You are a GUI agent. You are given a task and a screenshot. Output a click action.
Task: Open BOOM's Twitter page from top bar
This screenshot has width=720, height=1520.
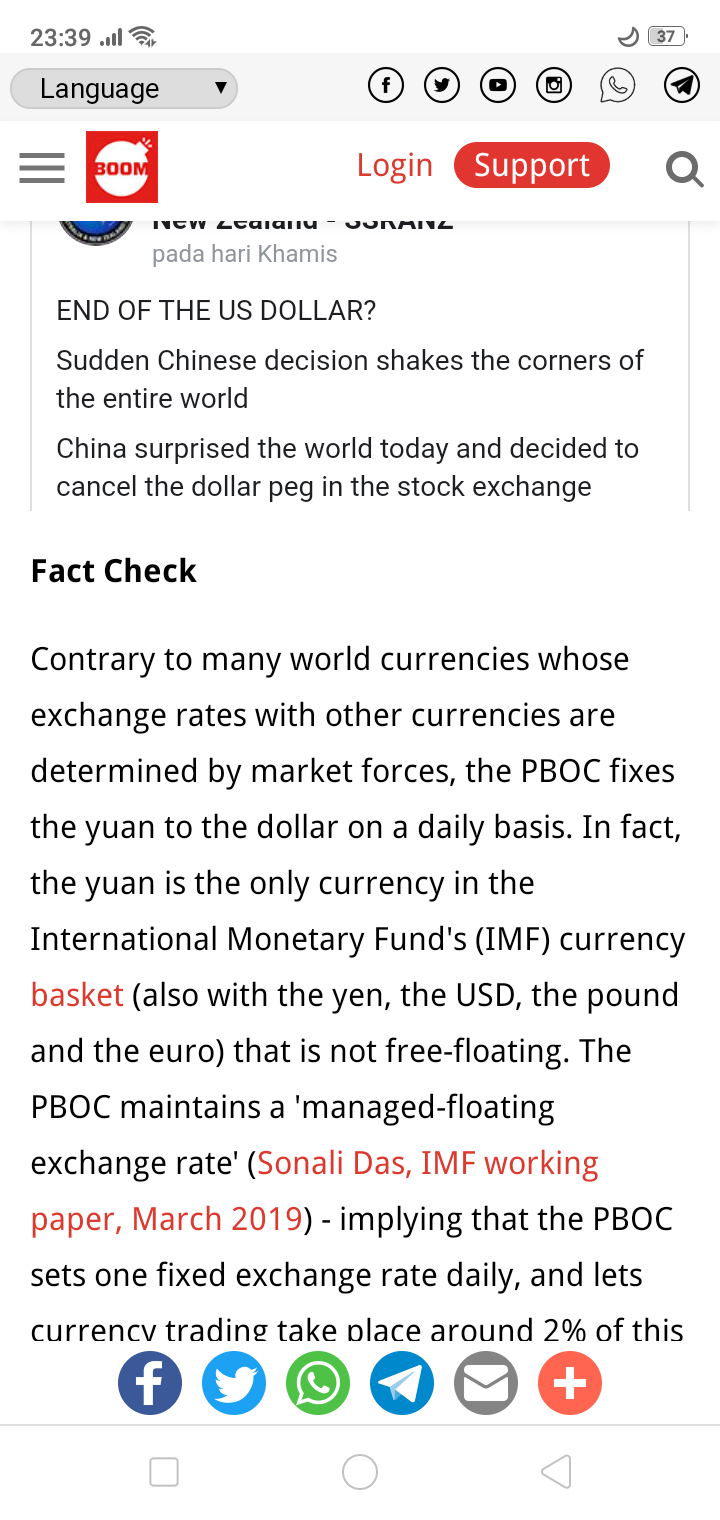pyautogui.click(x=441, y=85)
